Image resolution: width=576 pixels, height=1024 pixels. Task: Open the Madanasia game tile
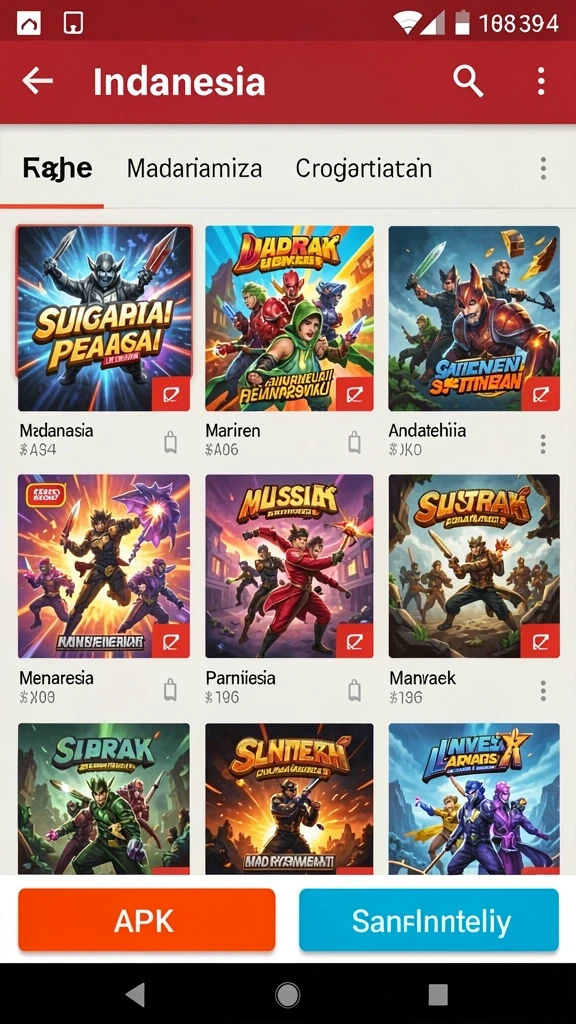[104, 318]
